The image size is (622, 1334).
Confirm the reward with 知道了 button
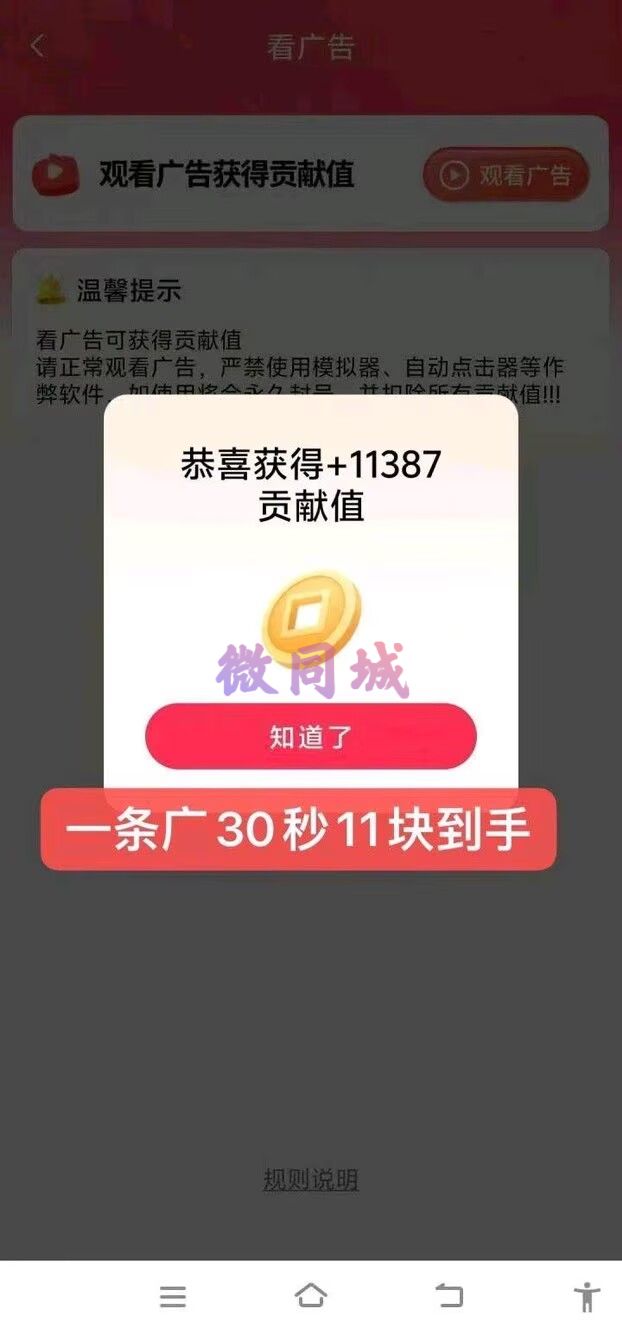point(311,736)
